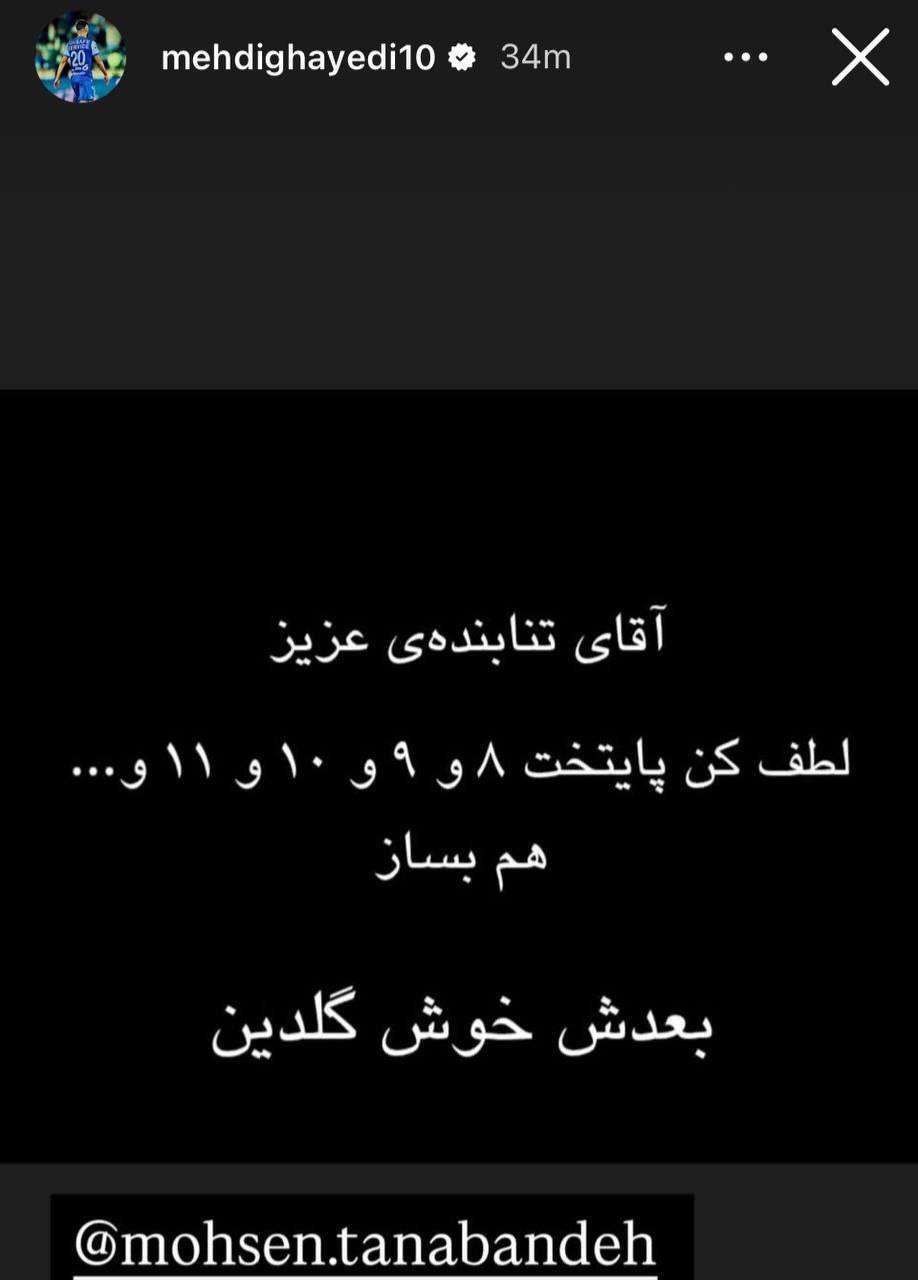Click the 34m timestamp label
The image size is (918, 1280).
click(532, 57)
